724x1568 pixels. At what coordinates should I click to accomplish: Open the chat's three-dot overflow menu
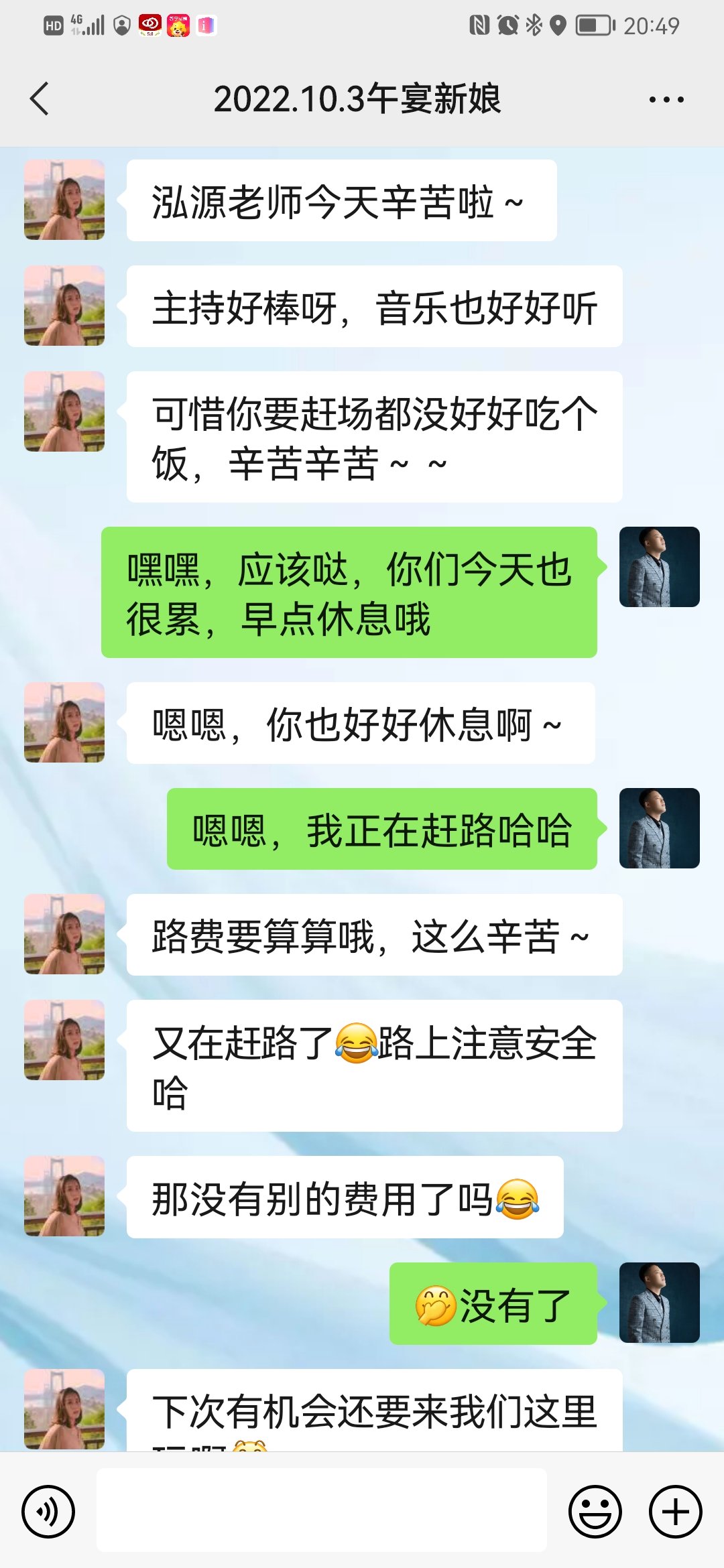tap(666, 100)
